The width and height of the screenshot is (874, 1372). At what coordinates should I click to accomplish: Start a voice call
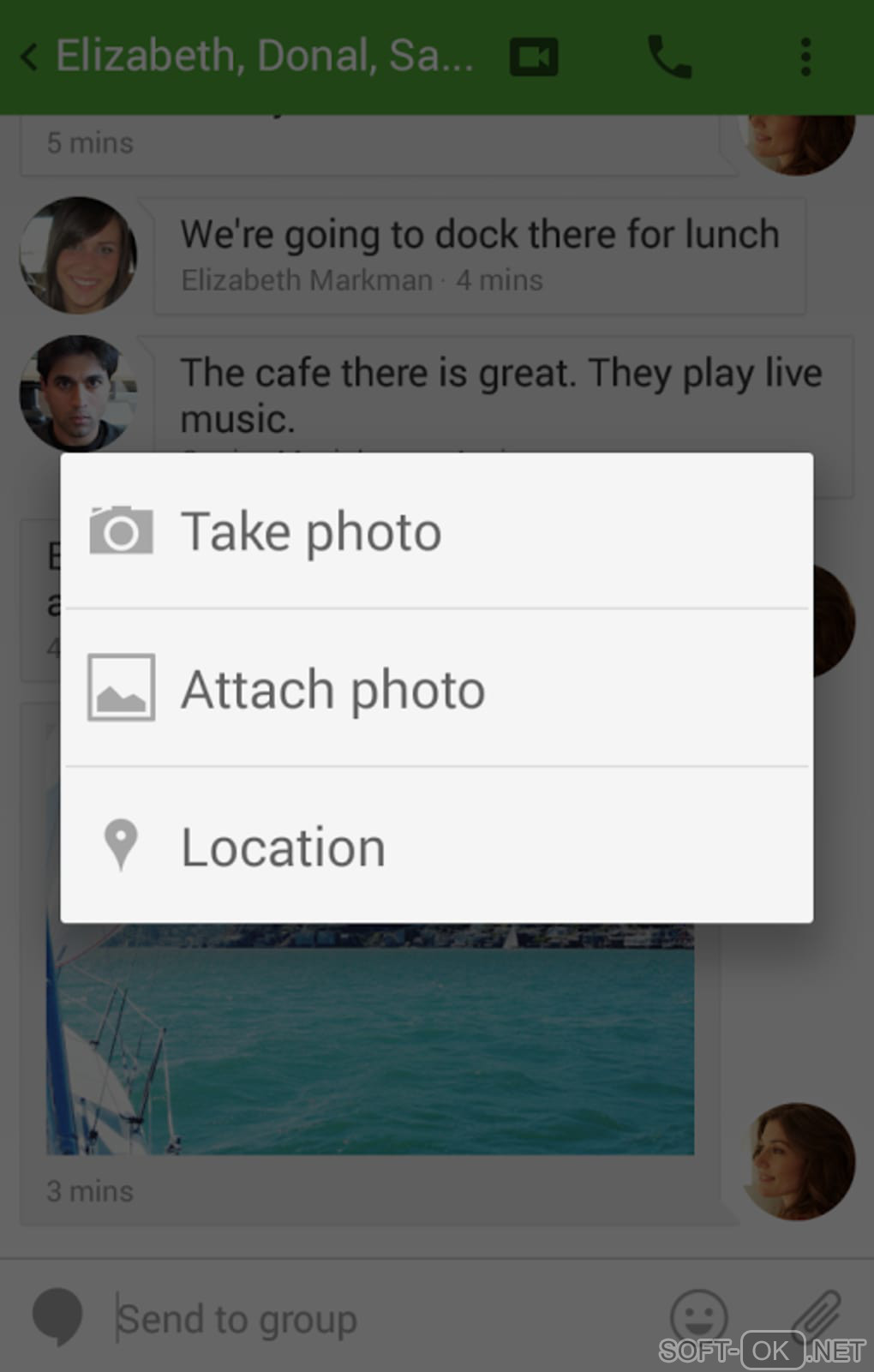(x=669, y=57)
